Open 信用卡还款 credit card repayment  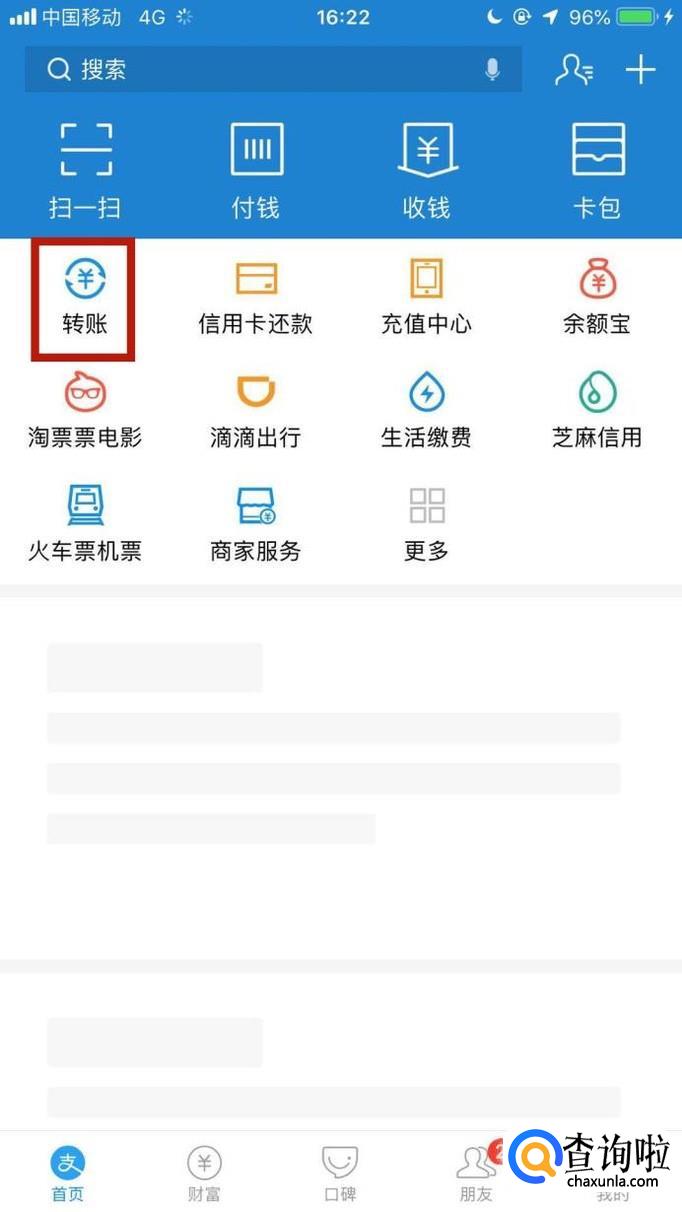click(x=256, y=296)
